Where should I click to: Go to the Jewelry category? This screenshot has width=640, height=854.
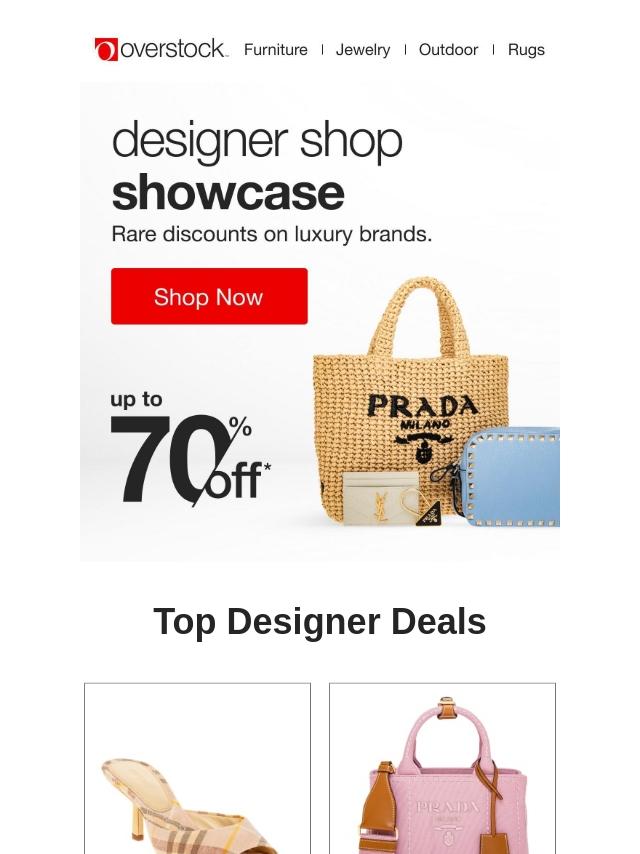362,49
